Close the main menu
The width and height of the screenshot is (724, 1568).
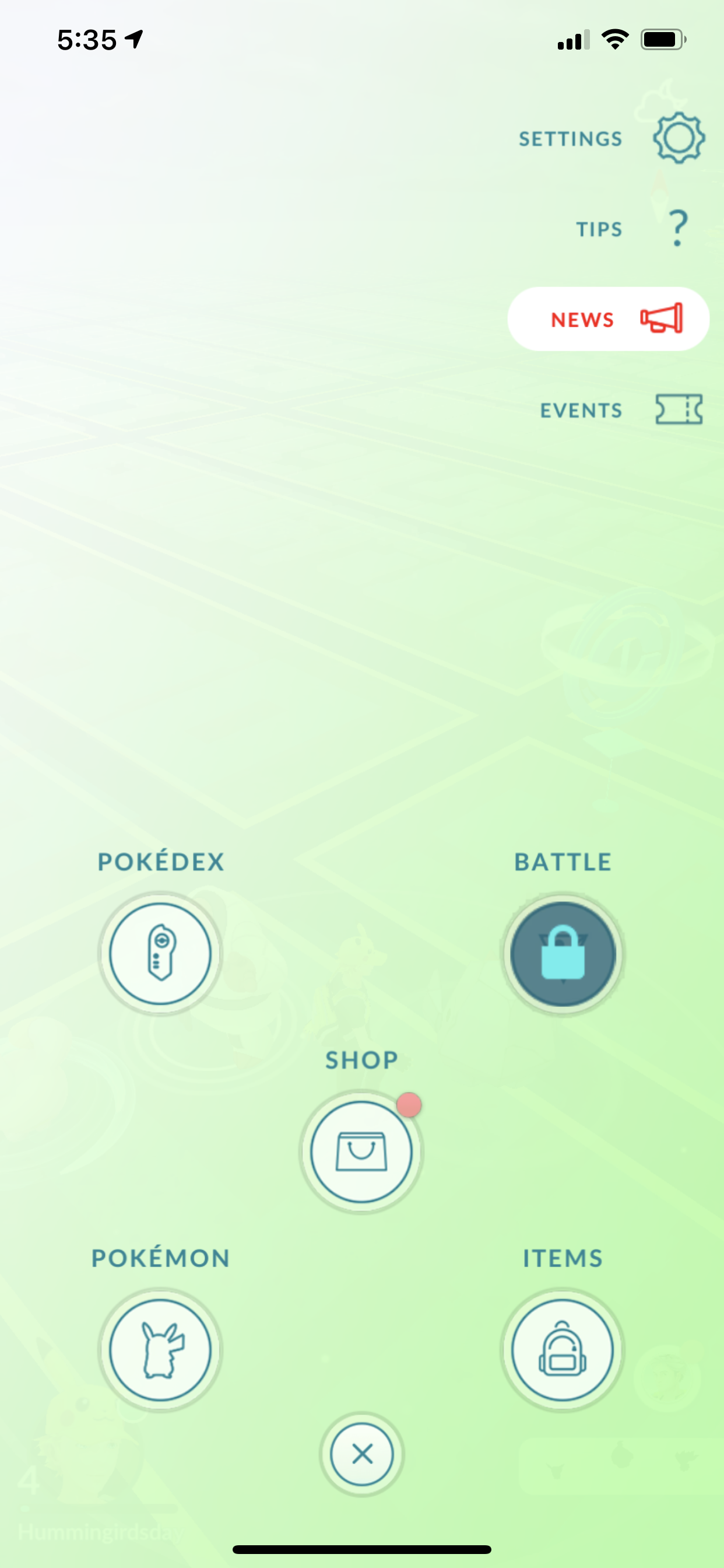click(x=362, y=1454)
